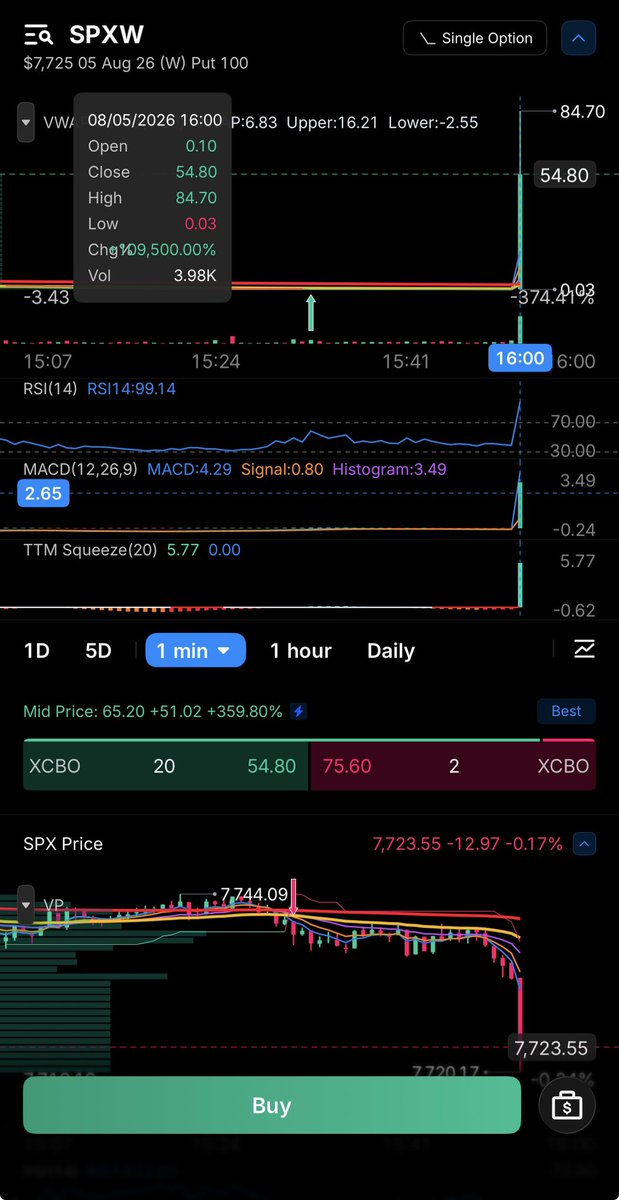Viewport: 619px width, 1200px height.
Task: Open the 1 min interval dropdown
Action: click(x=196, y=651)
